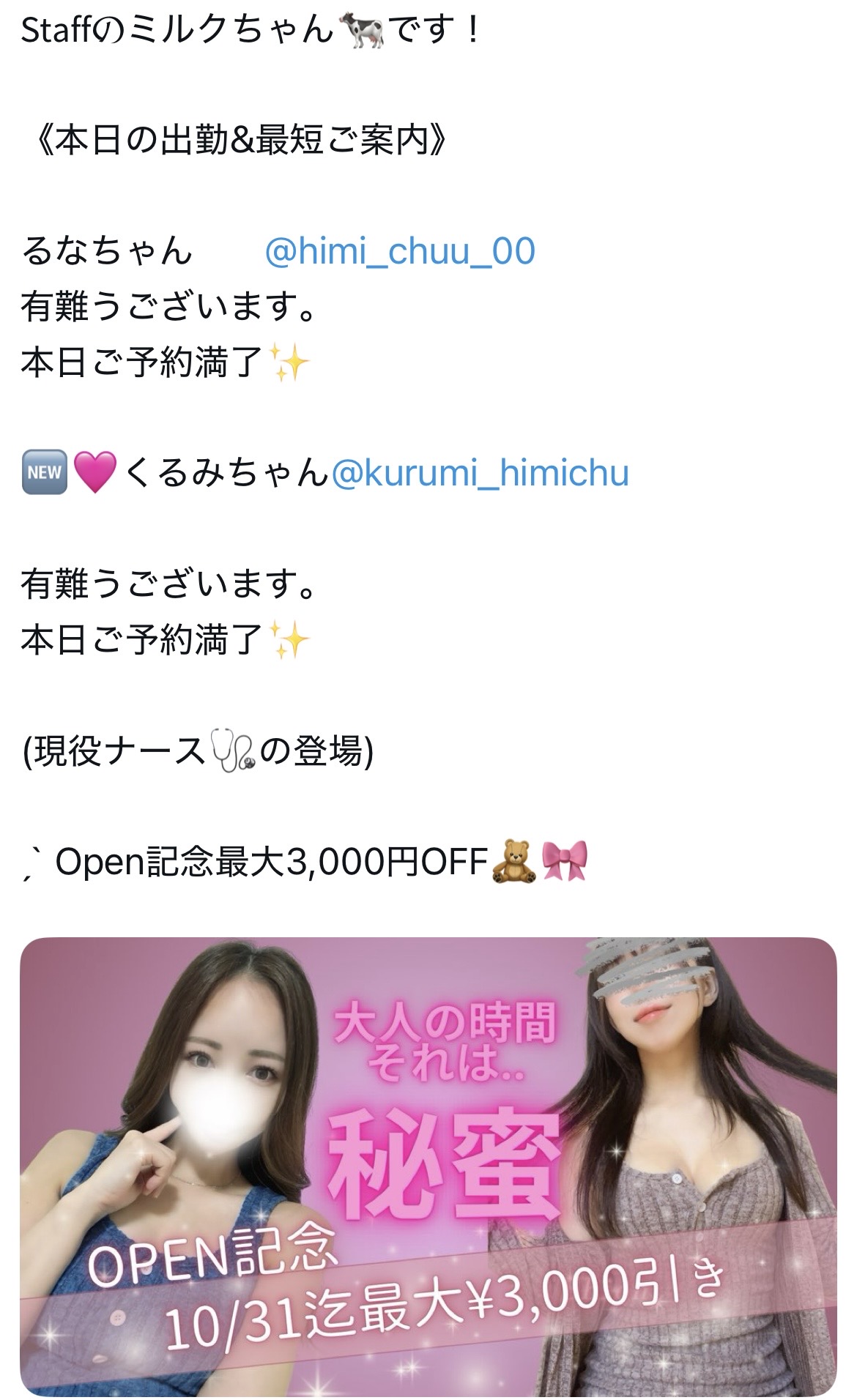The width and height of the screenshot is (857, 1400).
Task: Visit the @kurumi_himichu profile mention
Action: tap(481, 473)
